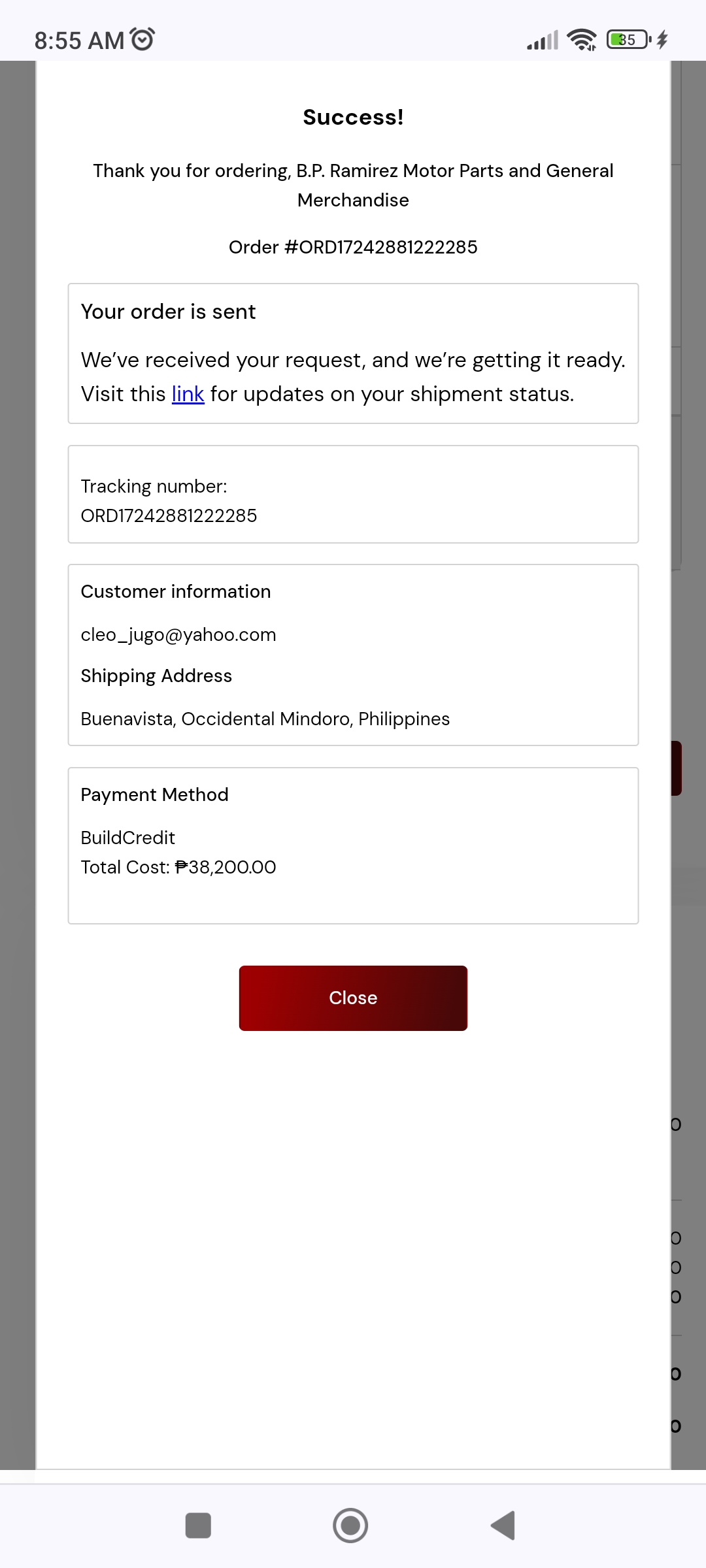Screen dimensions: 706x1568
Task: Close the order success dialog
Action: tap(353, 998)
